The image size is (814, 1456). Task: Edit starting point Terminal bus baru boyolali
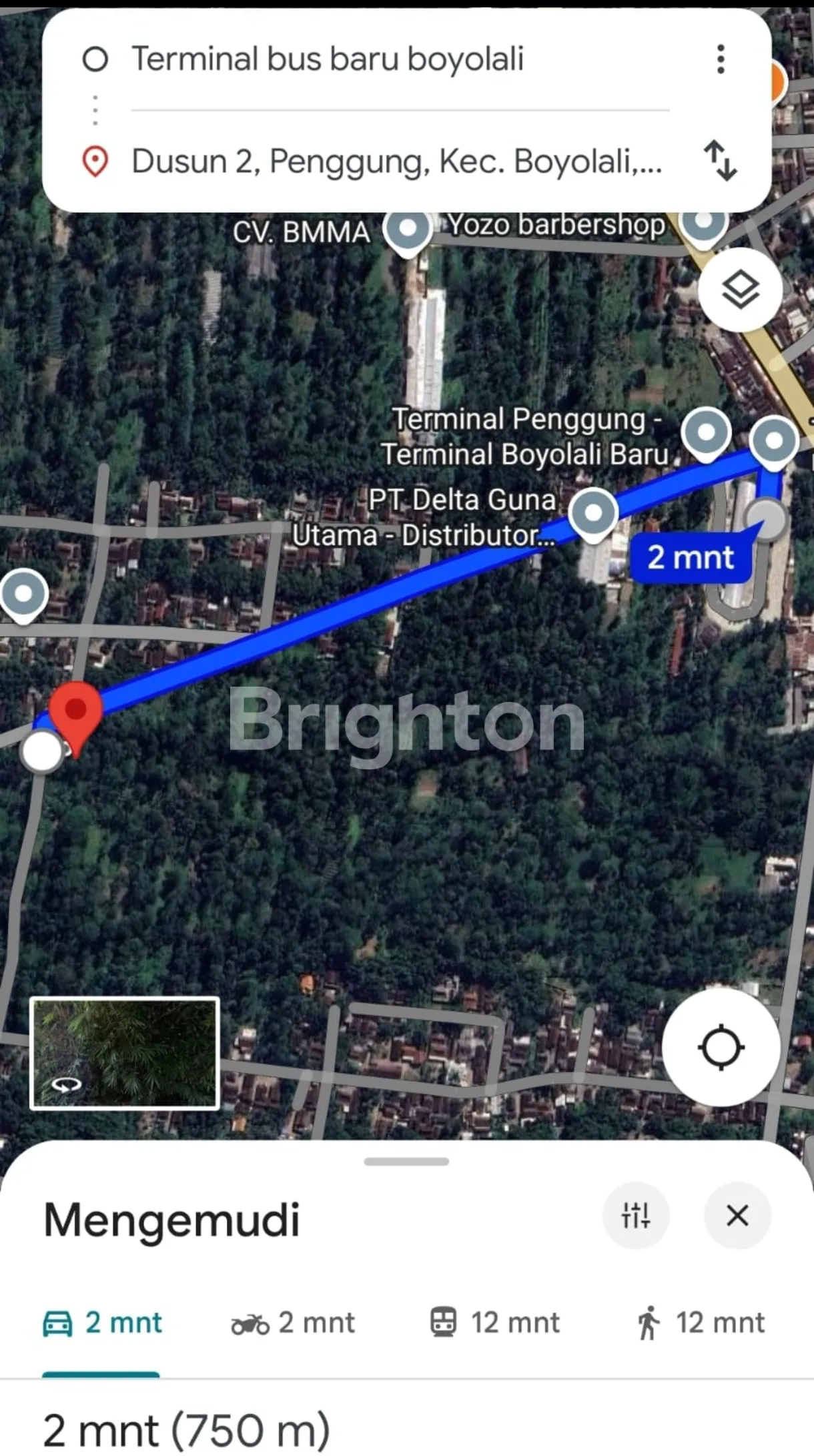[327, 59]
